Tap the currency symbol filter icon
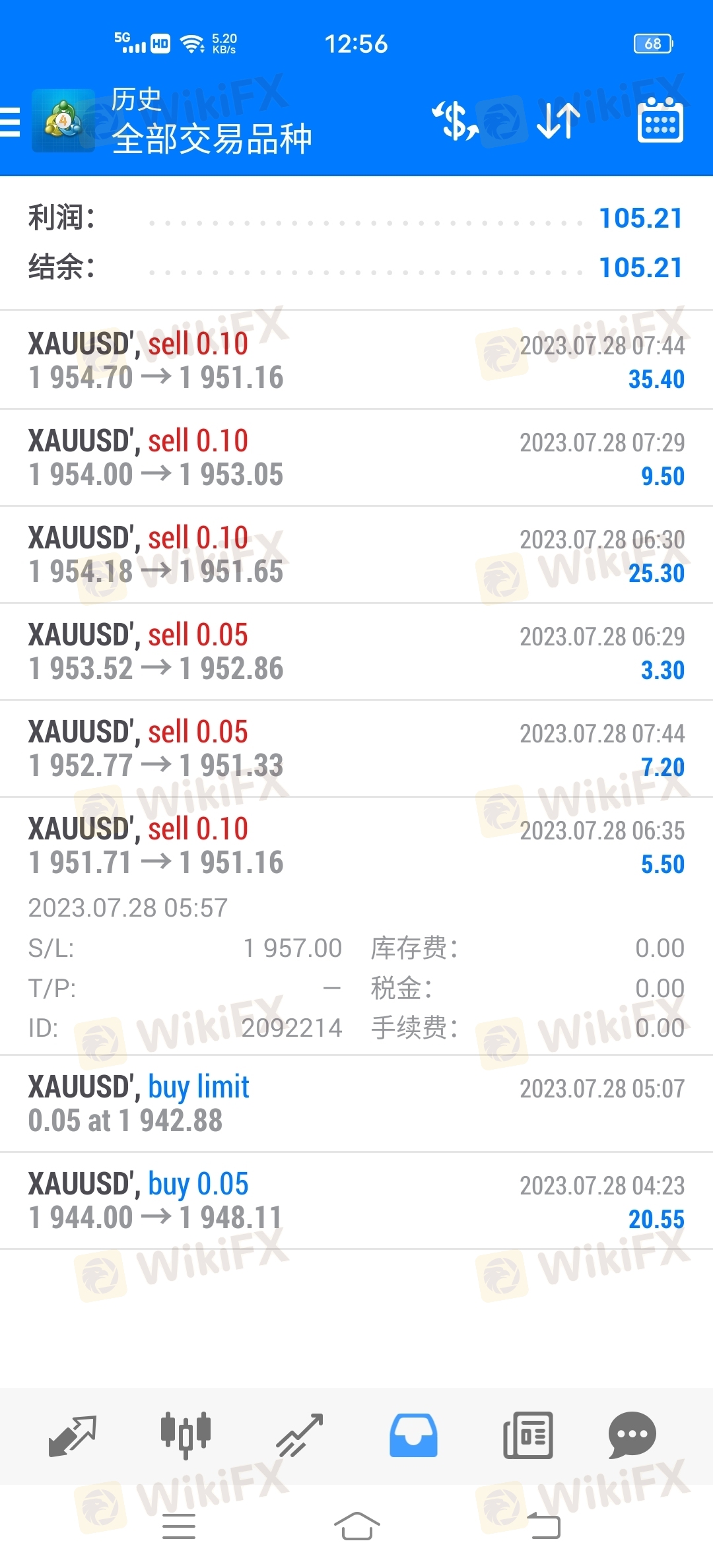713x1568 pixels. coord(455,121)
